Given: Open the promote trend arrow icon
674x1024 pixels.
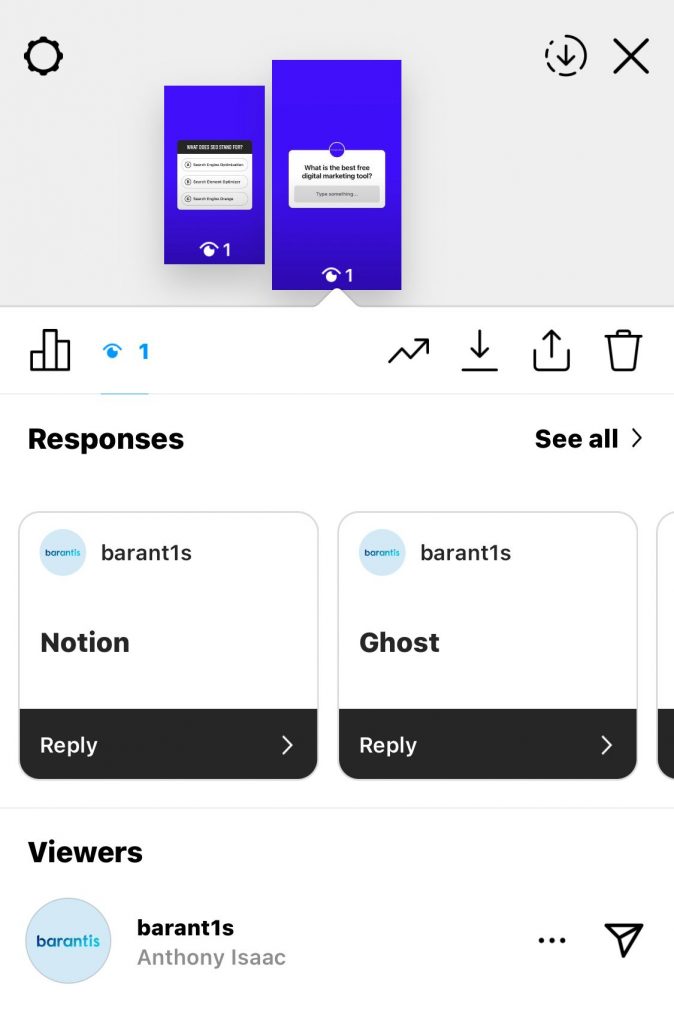Looking at the screenshot, I should (x=409, y=351).
